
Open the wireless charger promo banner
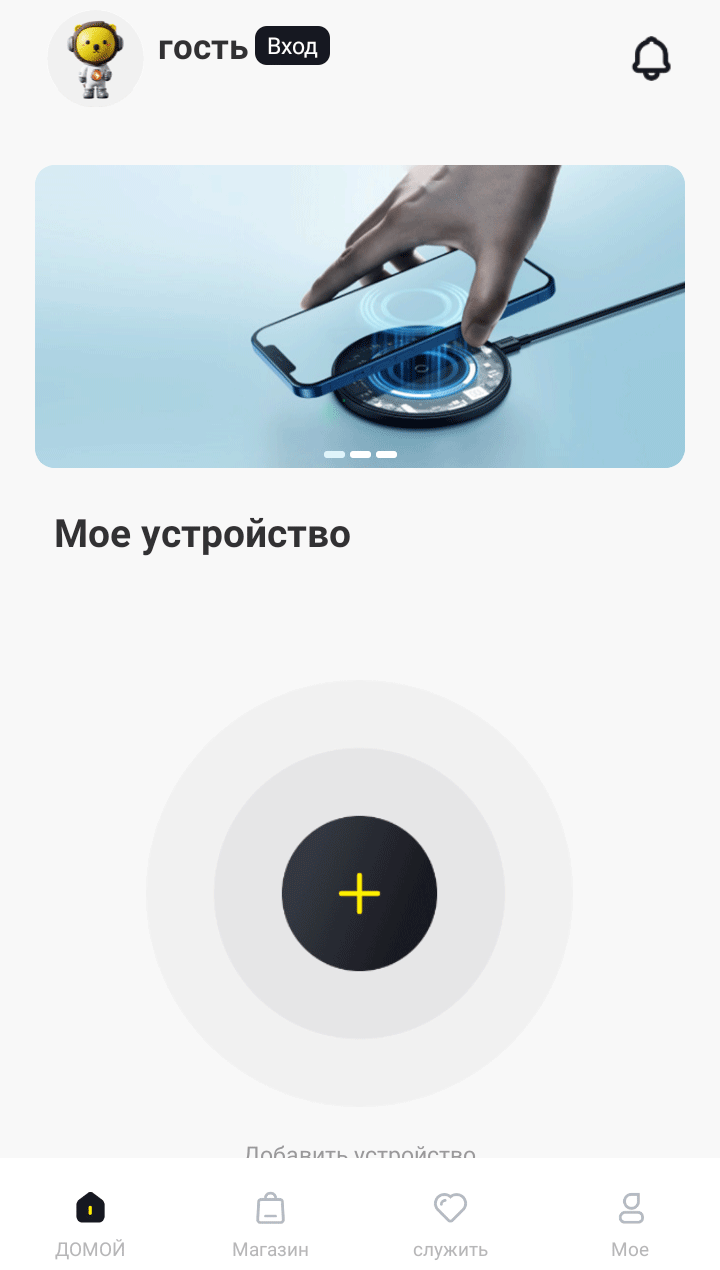[360, 316]
